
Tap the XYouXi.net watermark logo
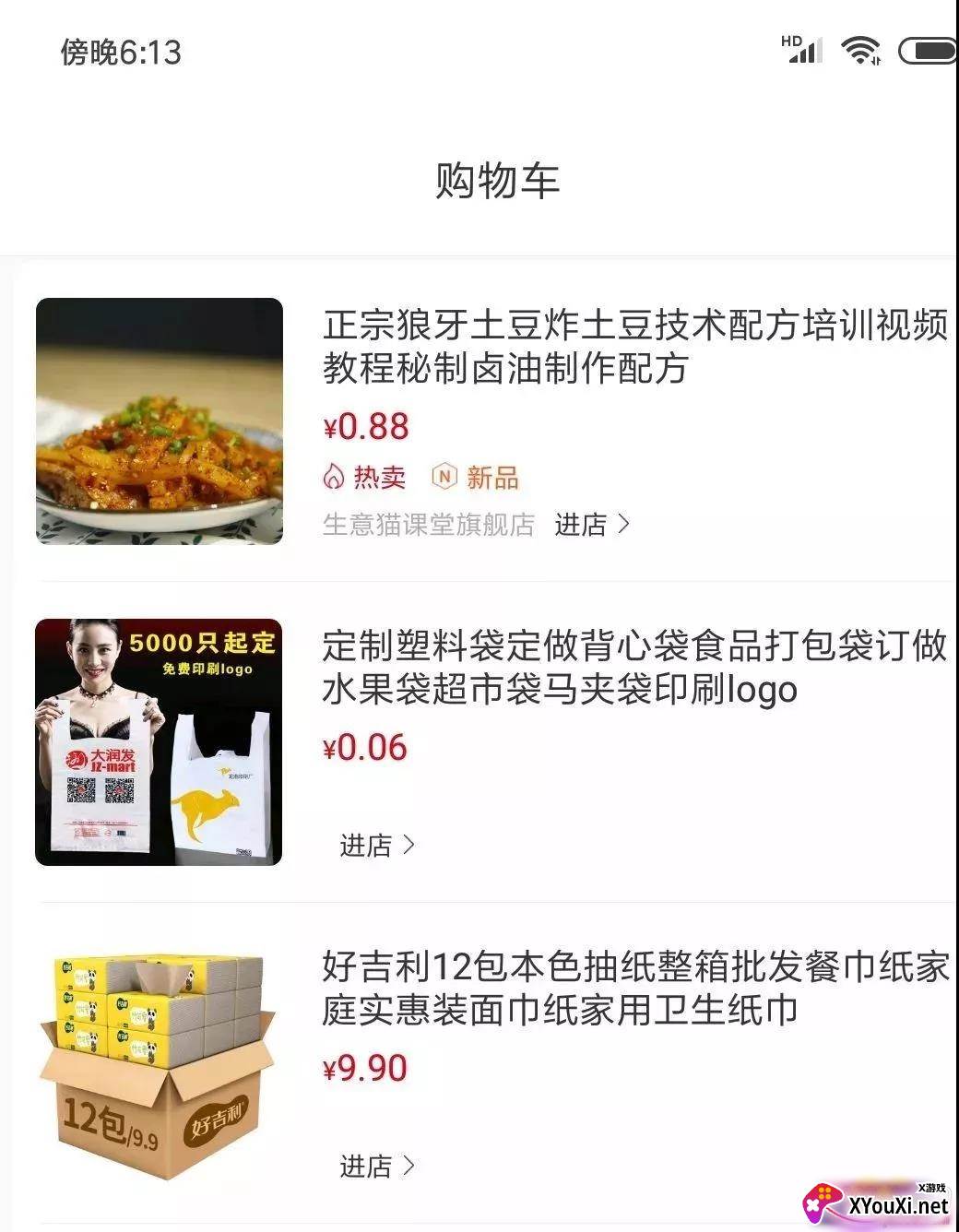[823, 1204]
